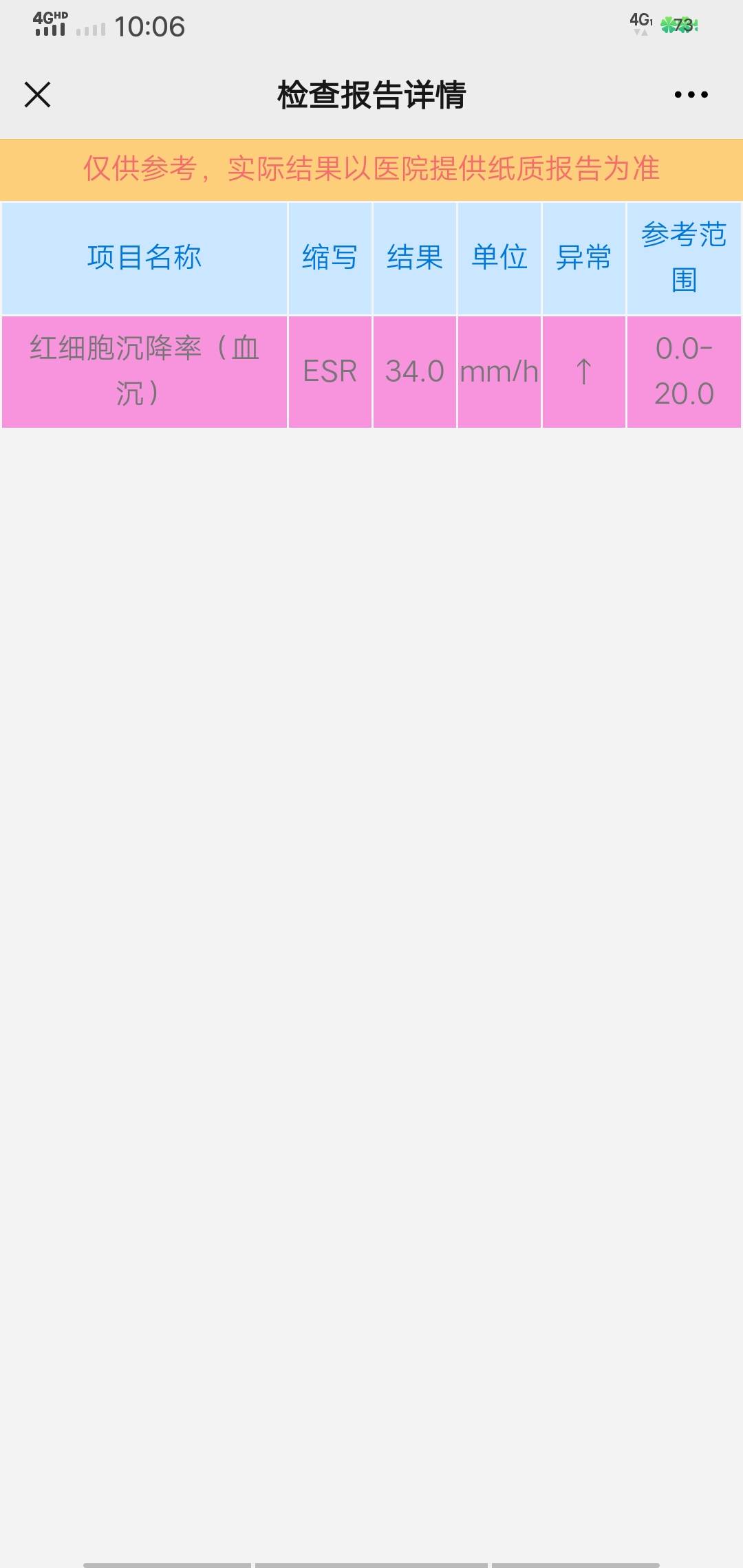Close the report details page
This screenshot has width=743, height=1568.
[38, 95]
